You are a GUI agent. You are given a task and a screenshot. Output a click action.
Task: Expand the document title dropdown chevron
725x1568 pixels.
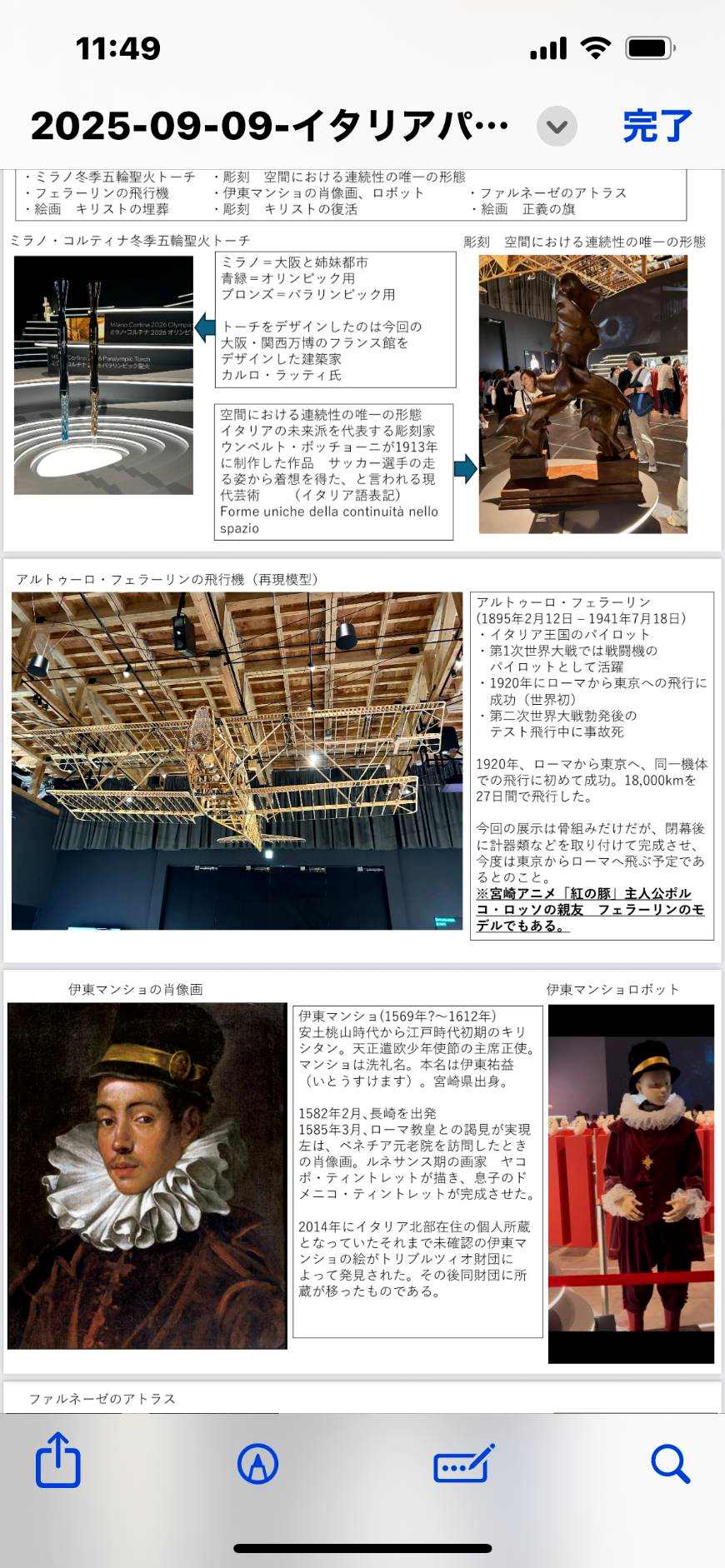click(557, 127)
